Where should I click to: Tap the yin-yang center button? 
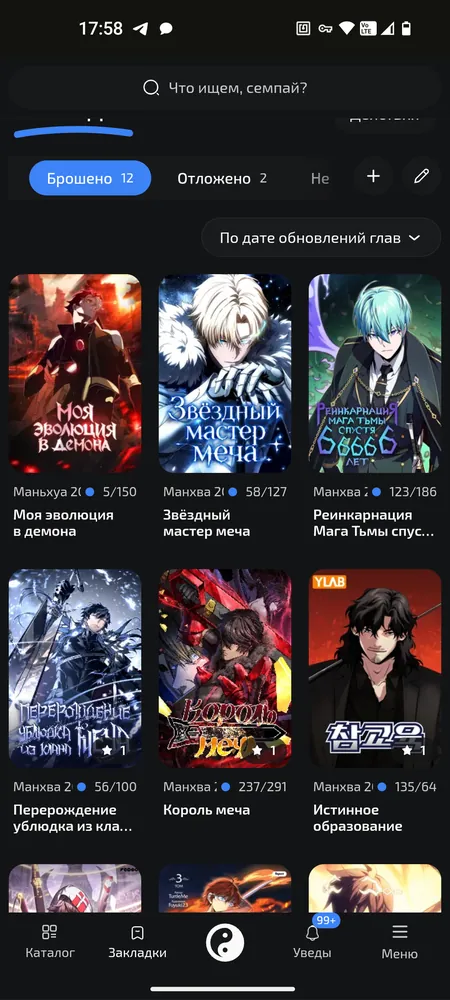(225, 943)
